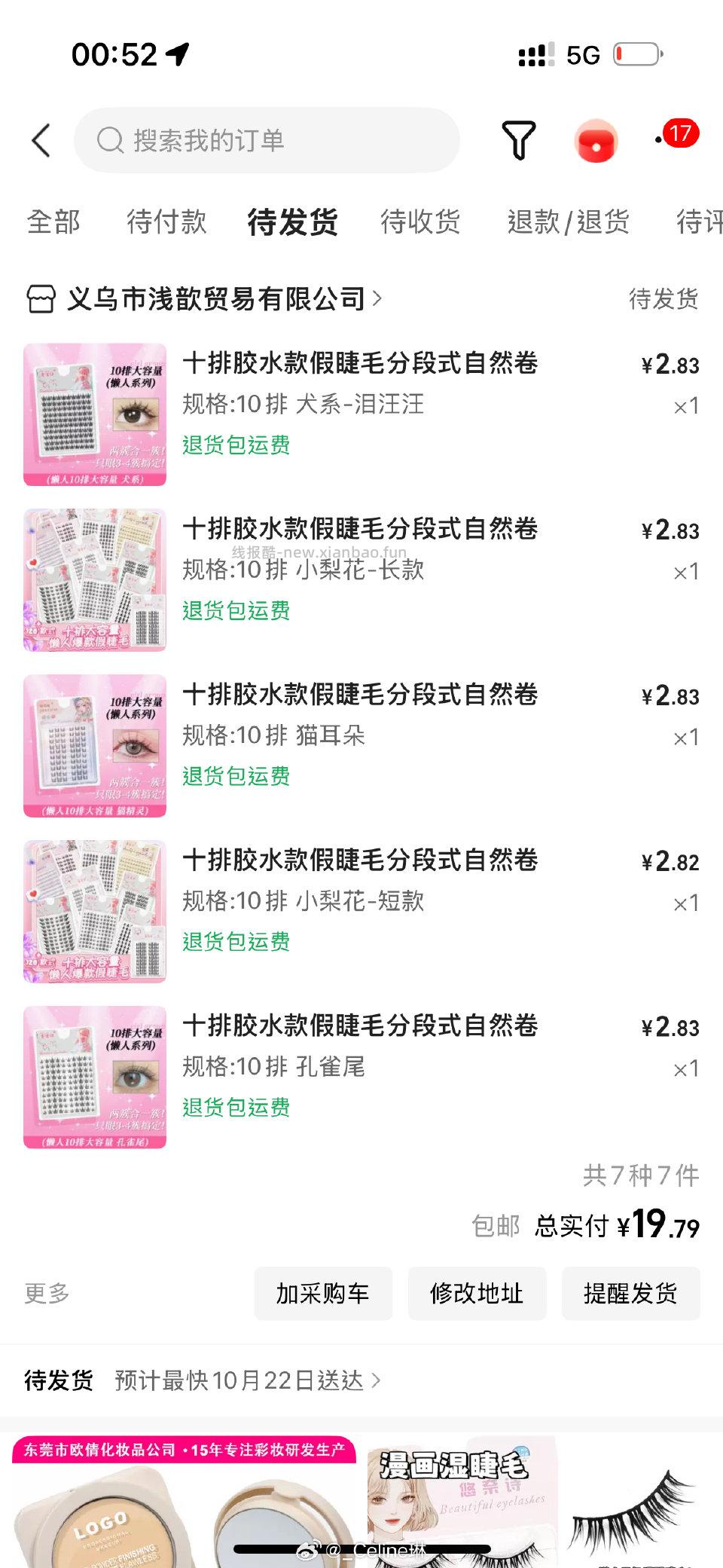Switch to the 待收货 tab
This screenshot has width=723, height=1568.
tap(421, 221)
